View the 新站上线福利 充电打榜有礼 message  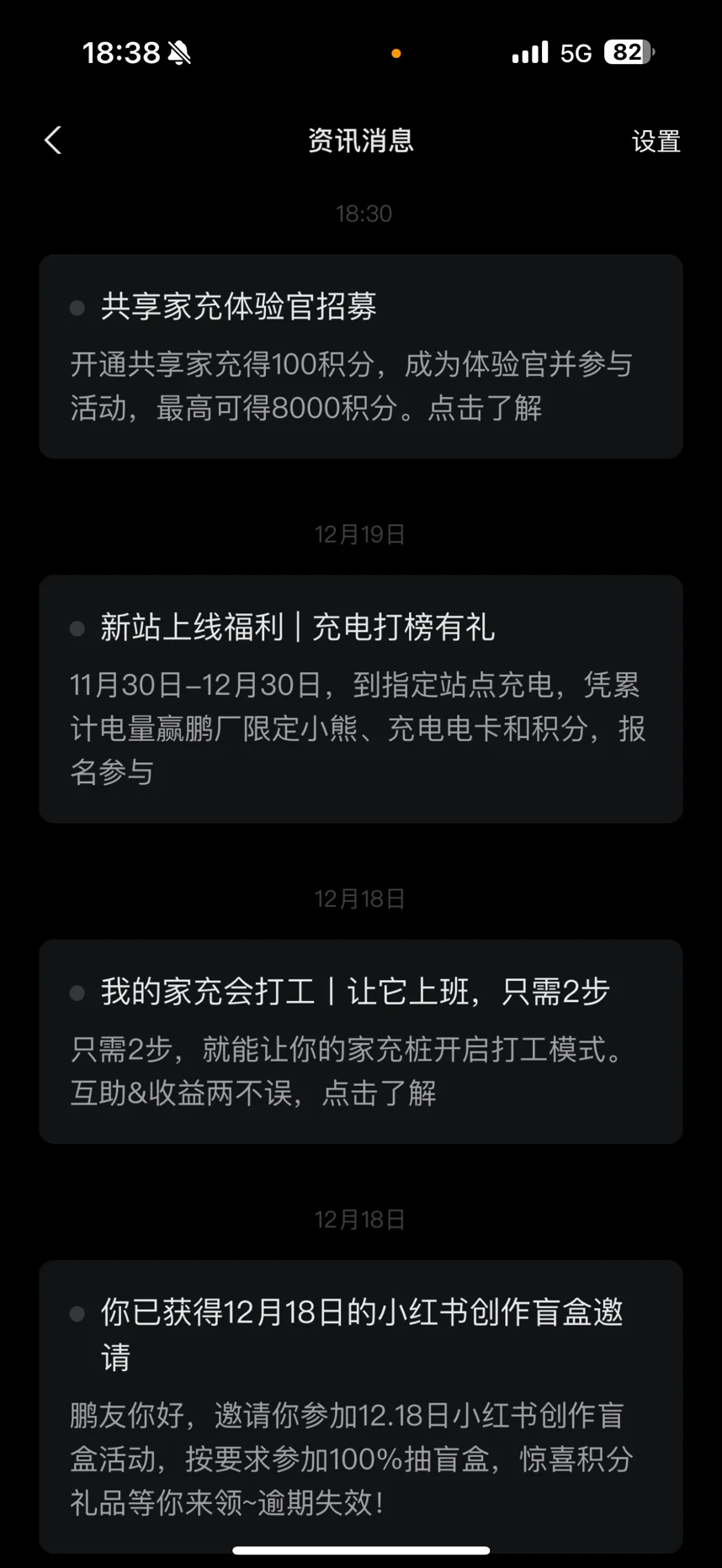coord(360,698)
